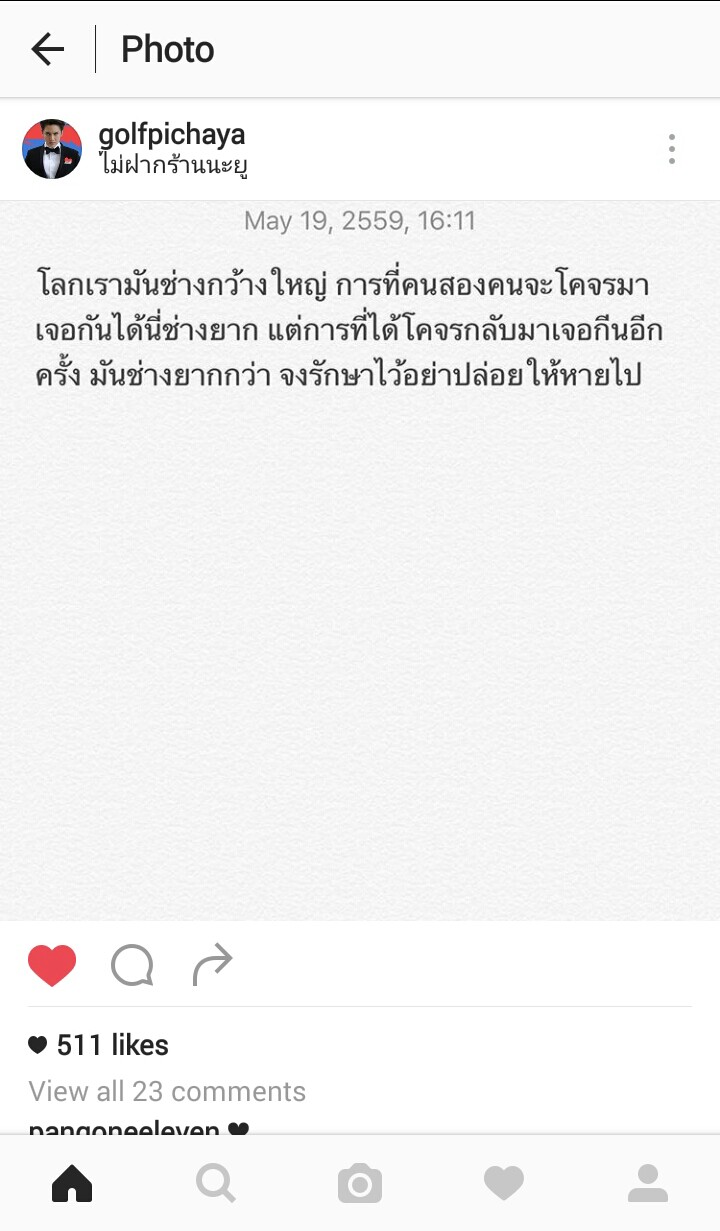Switch to the Search tab

(216, 1184)
